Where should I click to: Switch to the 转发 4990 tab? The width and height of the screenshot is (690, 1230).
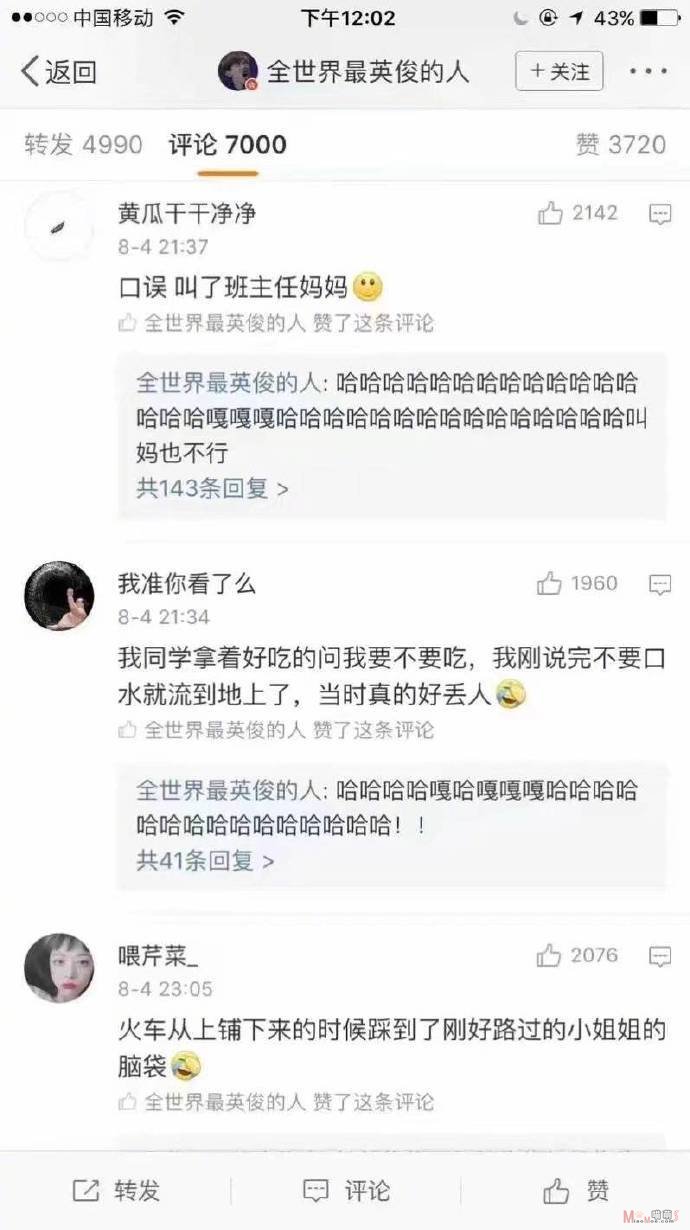coord(84,145)
